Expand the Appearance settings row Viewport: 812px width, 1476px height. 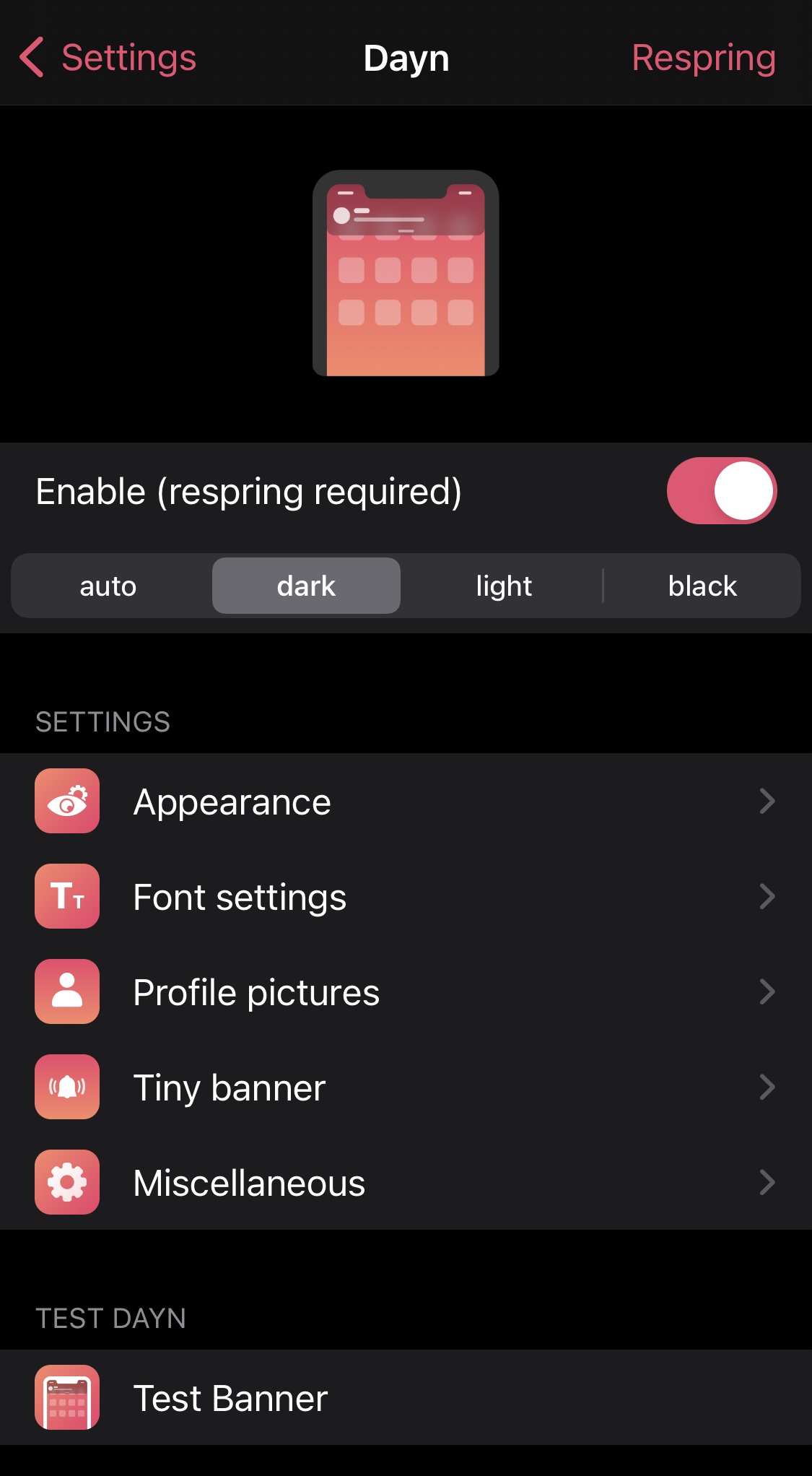pyautogui.click(x=406, y=801)
